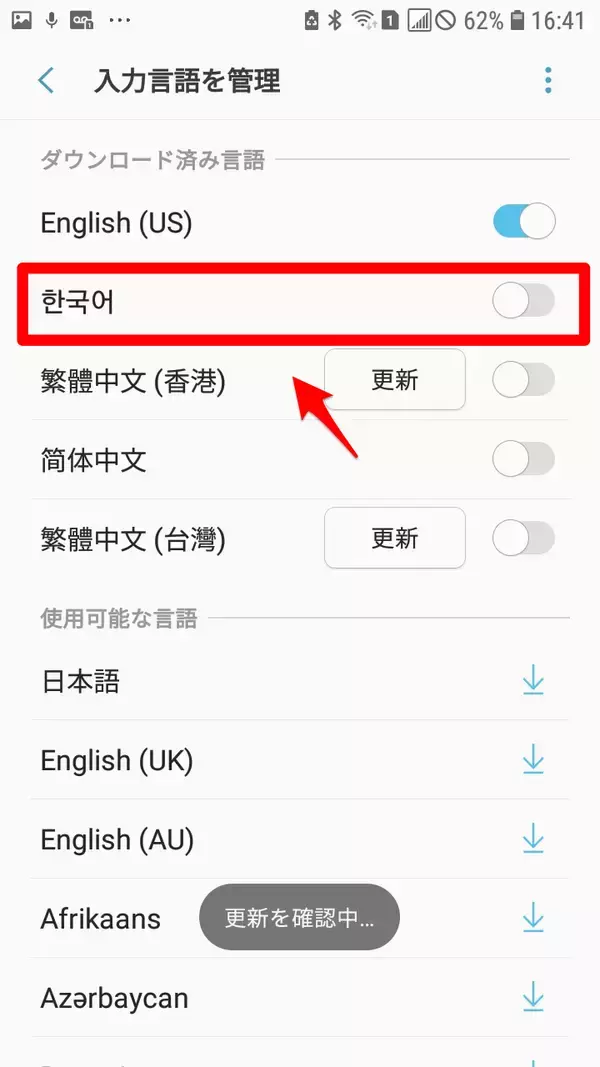Enable the 한국어 input language
This screenshot has height=1067, width=600.
[524, 301]
